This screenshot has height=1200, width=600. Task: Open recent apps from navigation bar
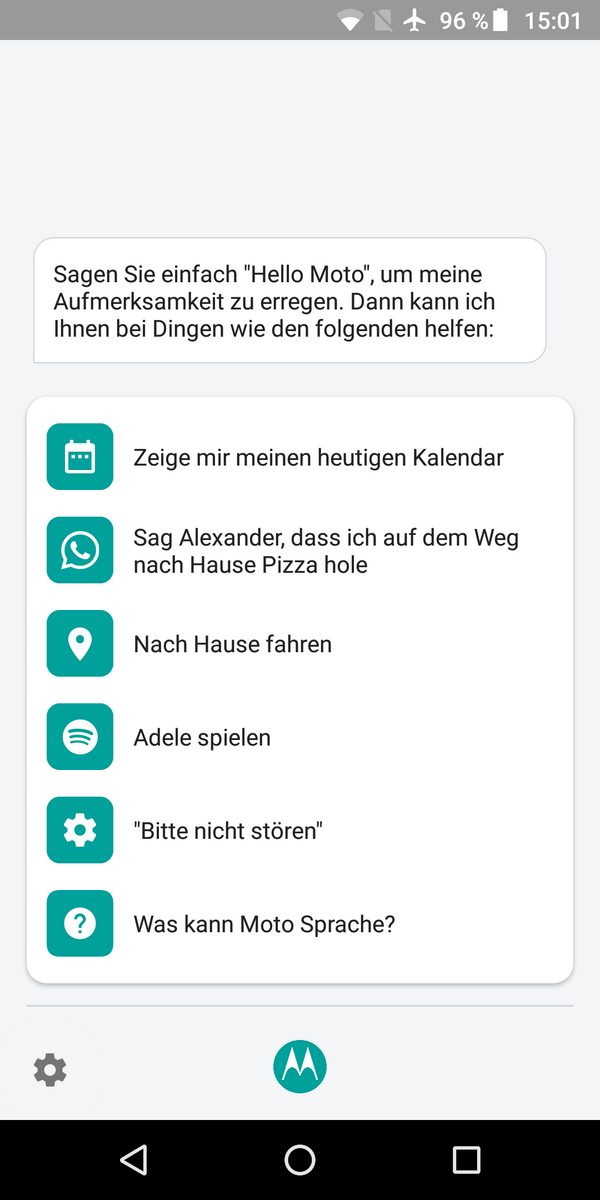pos(466,1160)
